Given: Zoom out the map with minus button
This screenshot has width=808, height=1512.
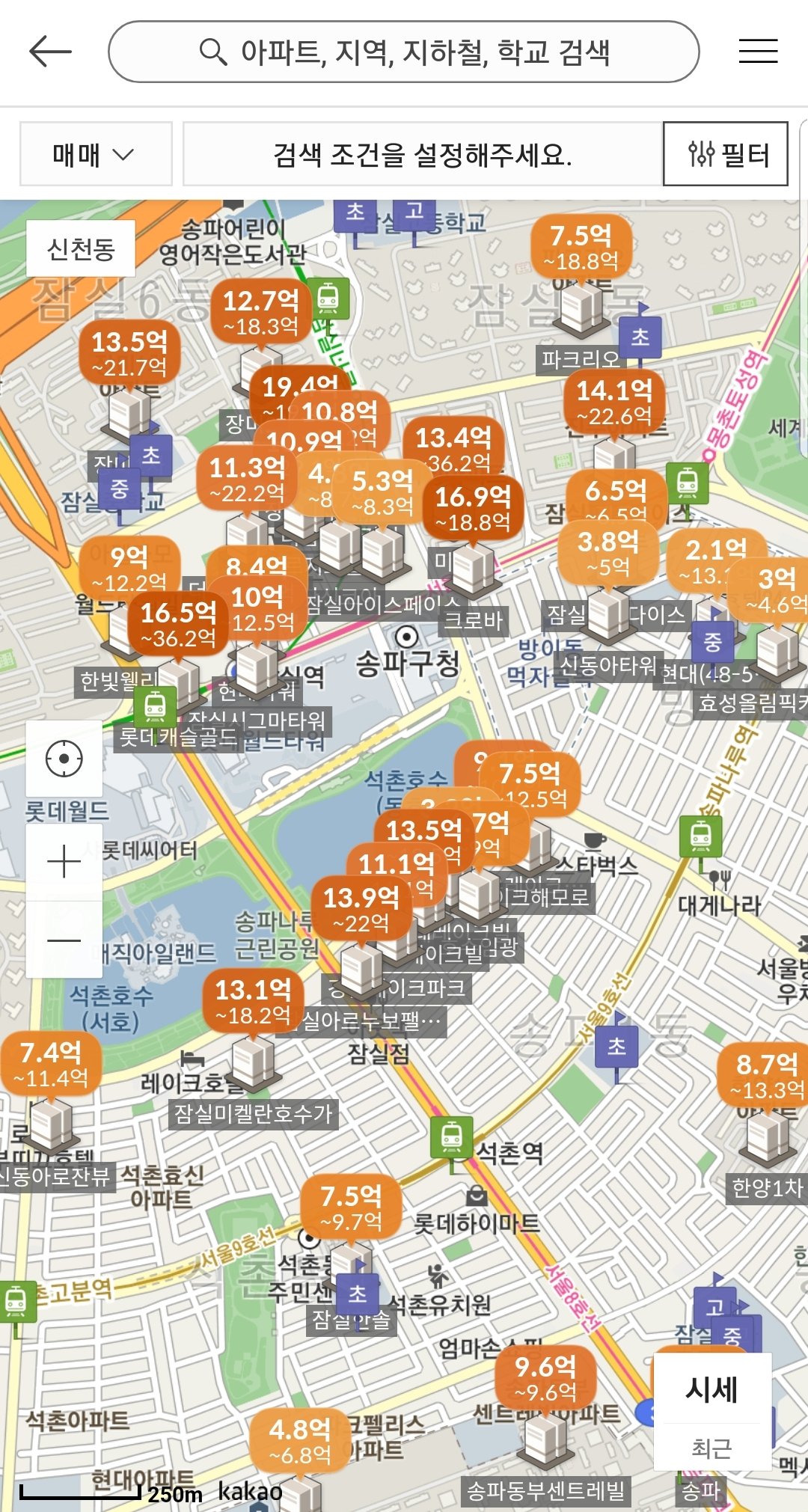Looking at the screenshot, I should click(x=64, y=940).
